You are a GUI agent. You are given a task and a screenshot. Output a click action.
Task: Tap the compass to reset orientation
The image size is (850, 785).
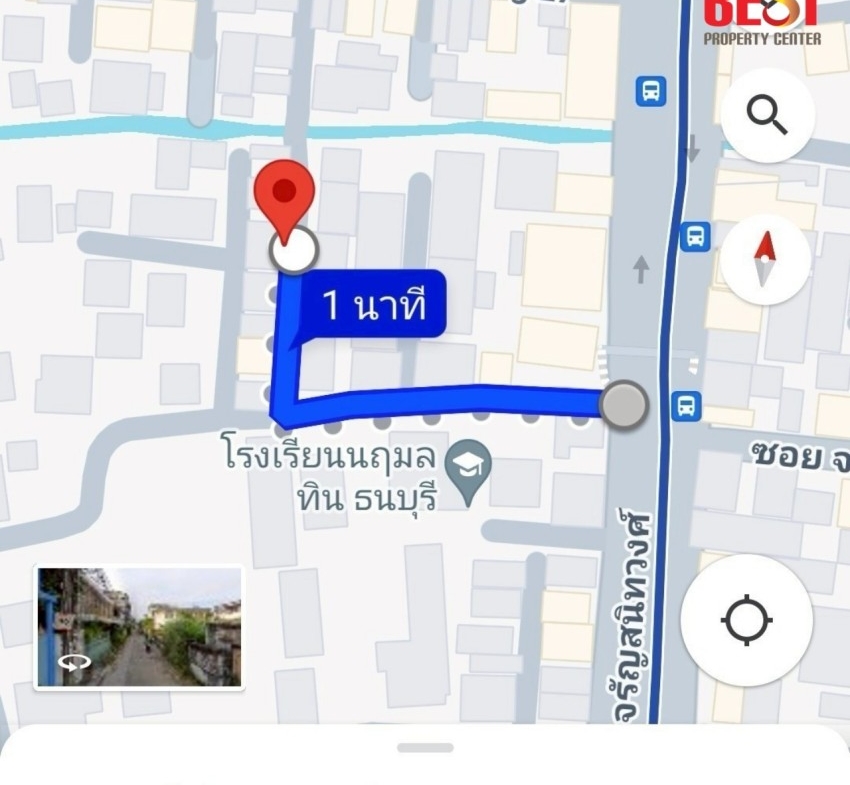(765, 259)
